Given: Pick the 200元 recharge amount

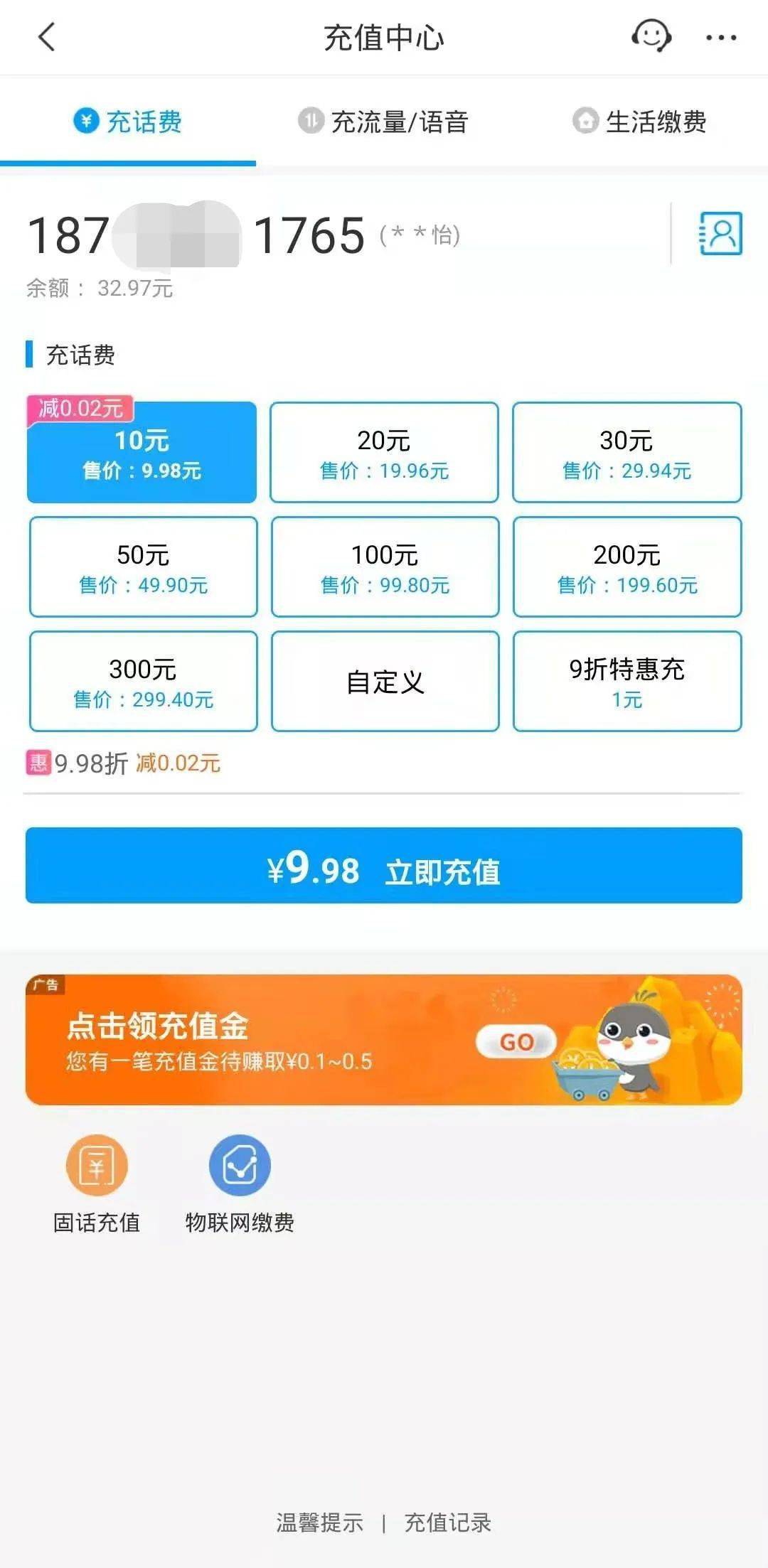Looking at the screenshot, I should coord(626,567).
